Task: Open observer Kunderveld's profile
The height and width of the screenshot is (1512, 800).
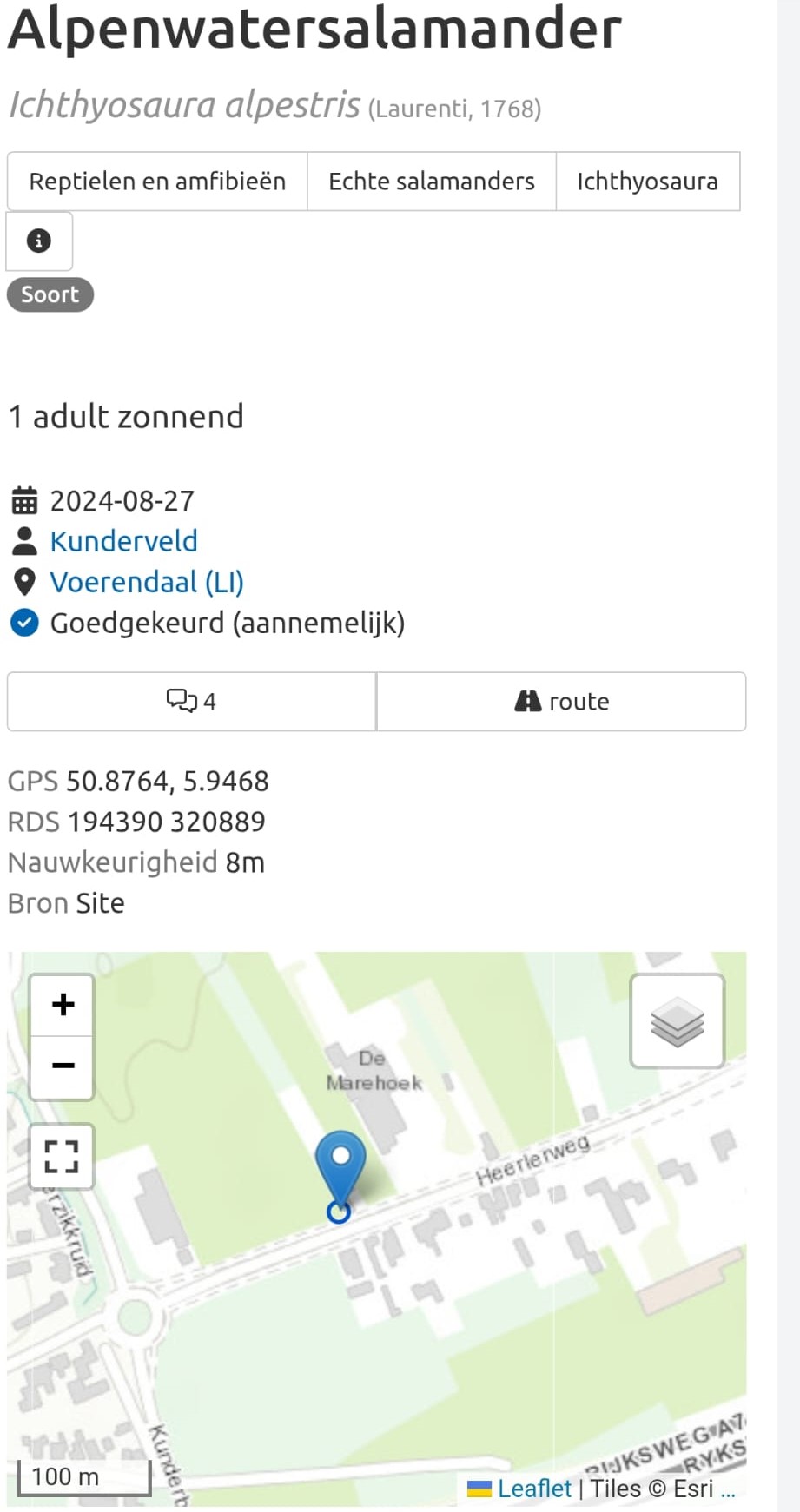Action: coord(123,541)
